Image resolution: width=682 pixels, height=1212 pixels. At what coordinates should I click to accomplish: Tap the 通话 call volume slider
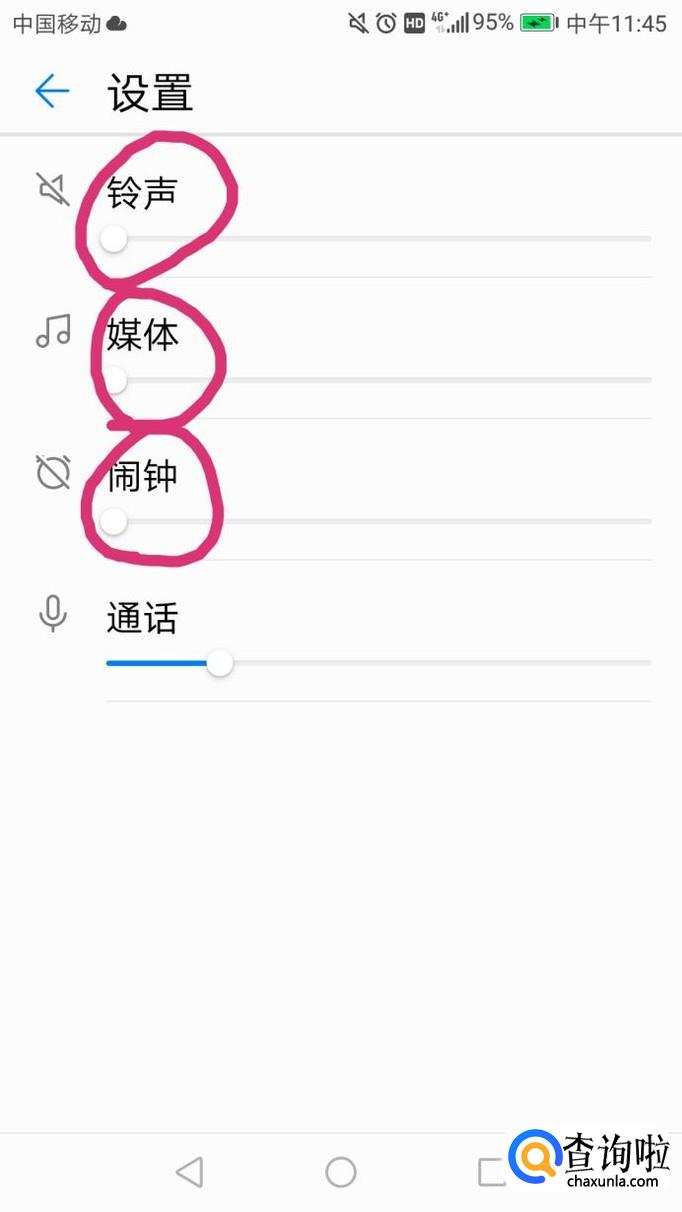click(378, 663)
